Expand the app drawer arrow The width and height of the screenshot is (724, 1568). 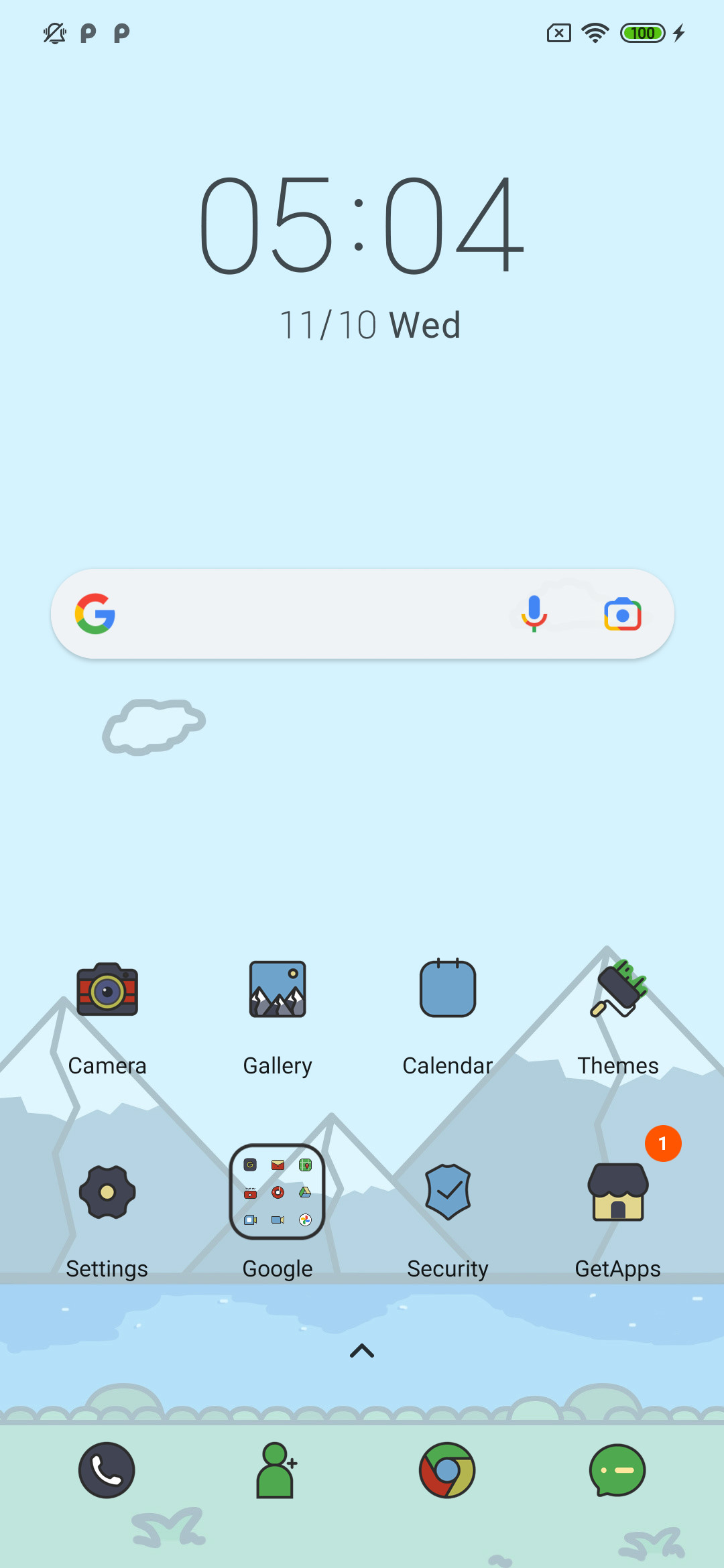point(362,1351)
